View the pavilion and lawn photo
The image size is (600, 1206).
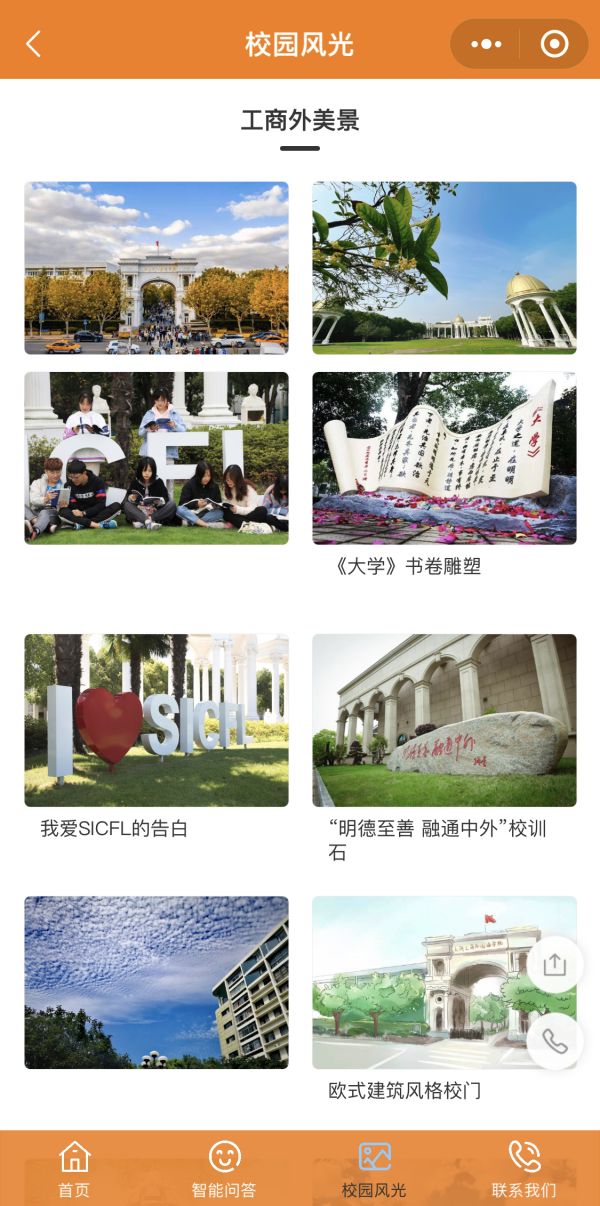(x=444, y=268)
